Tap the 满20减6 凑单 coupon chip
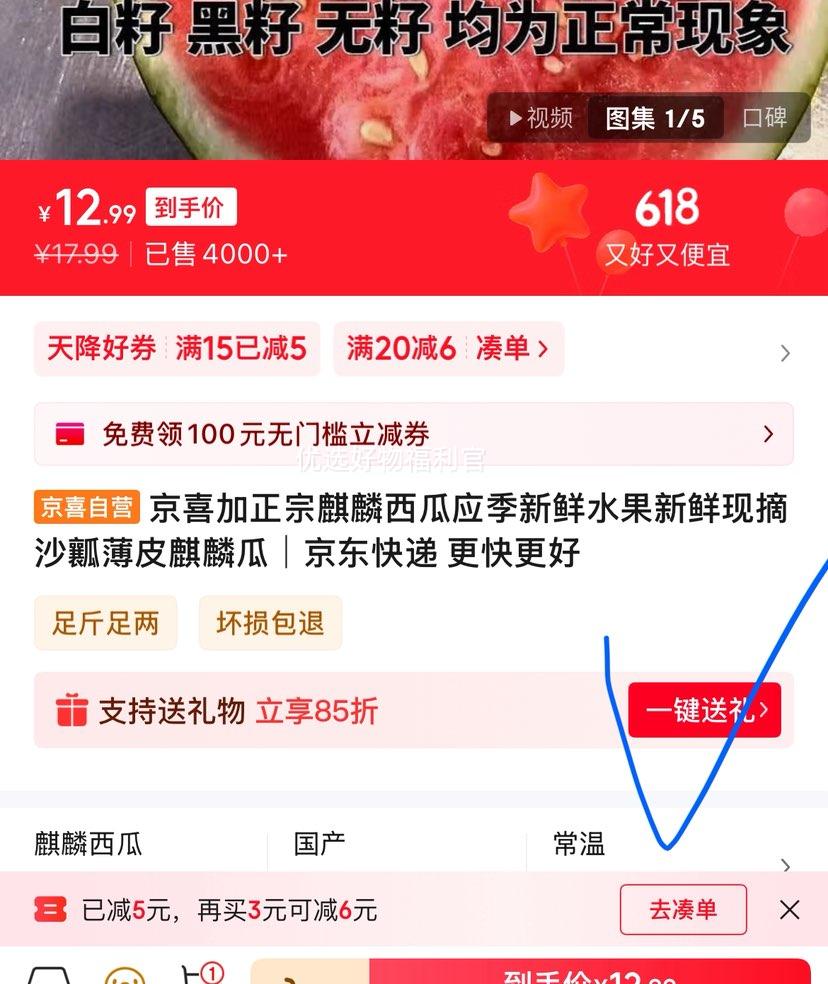The image size is (828, 984). pyautogui.click(x=447, y=348)
